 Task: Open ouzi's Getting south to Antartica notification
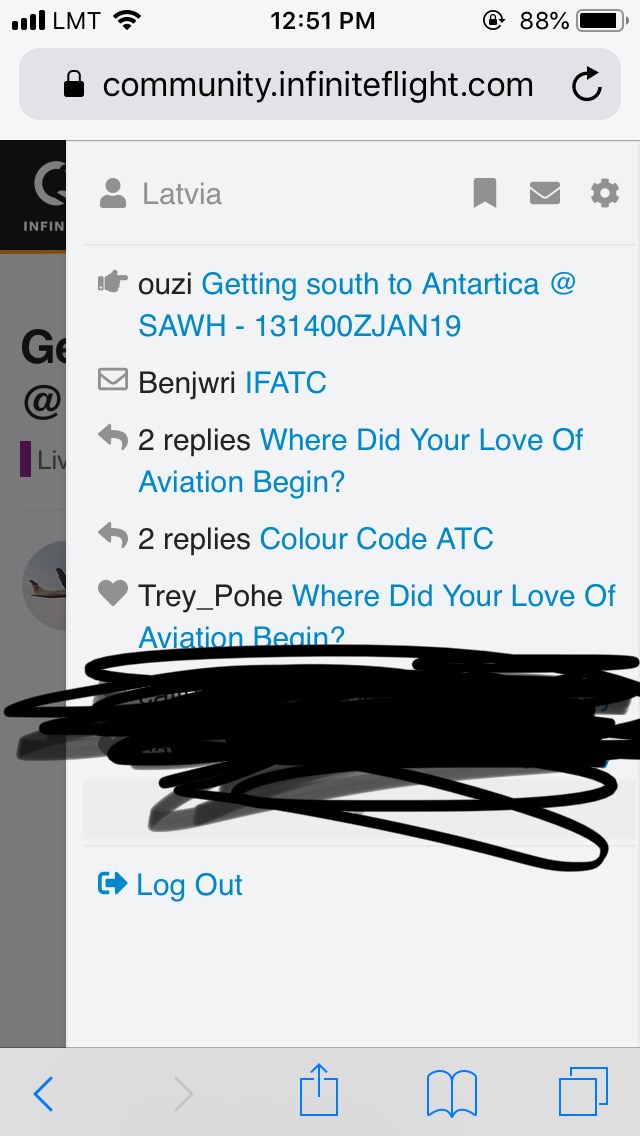point(357,305)
